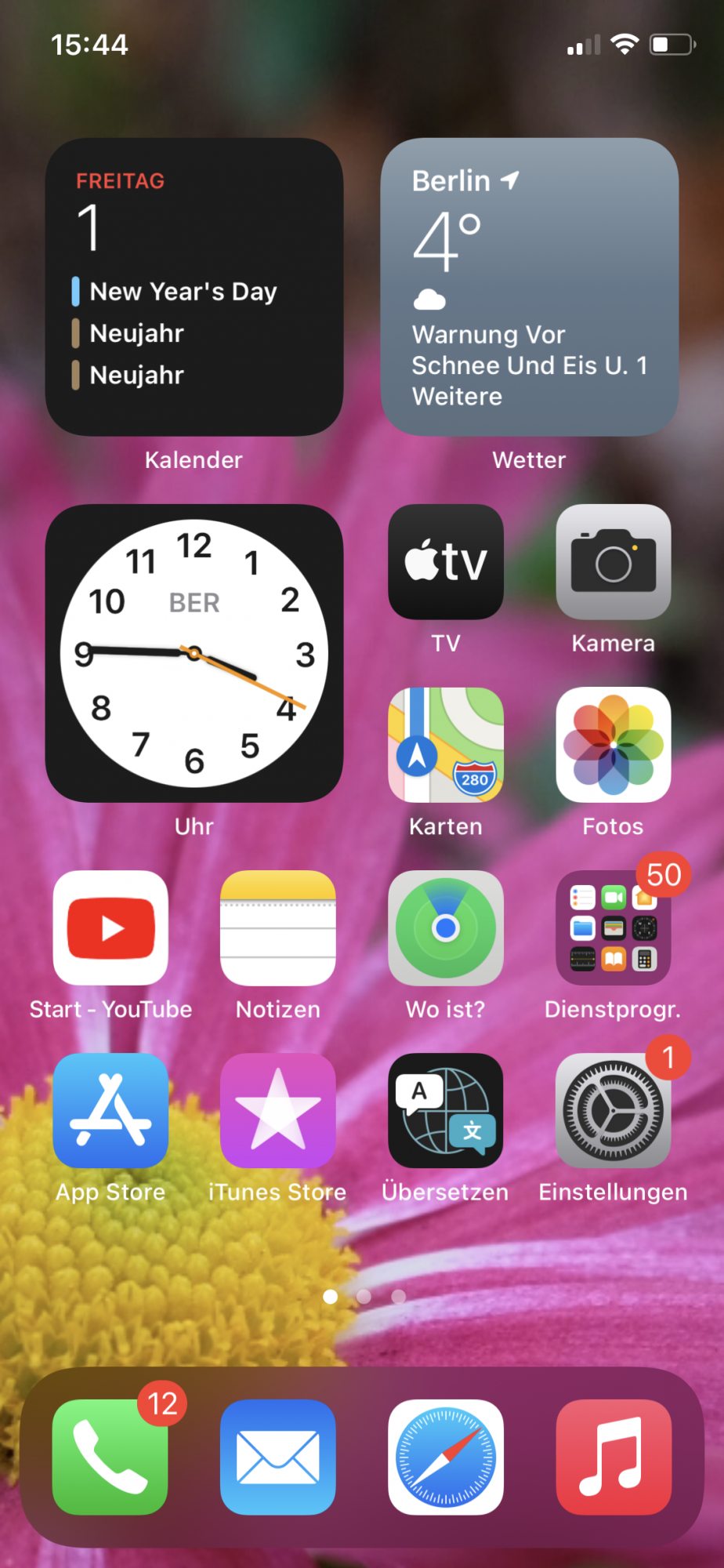The height and width of the screenshot is (1568, 724).
Task: Launch the Apple TV app
Action: [x=445, y=562]
